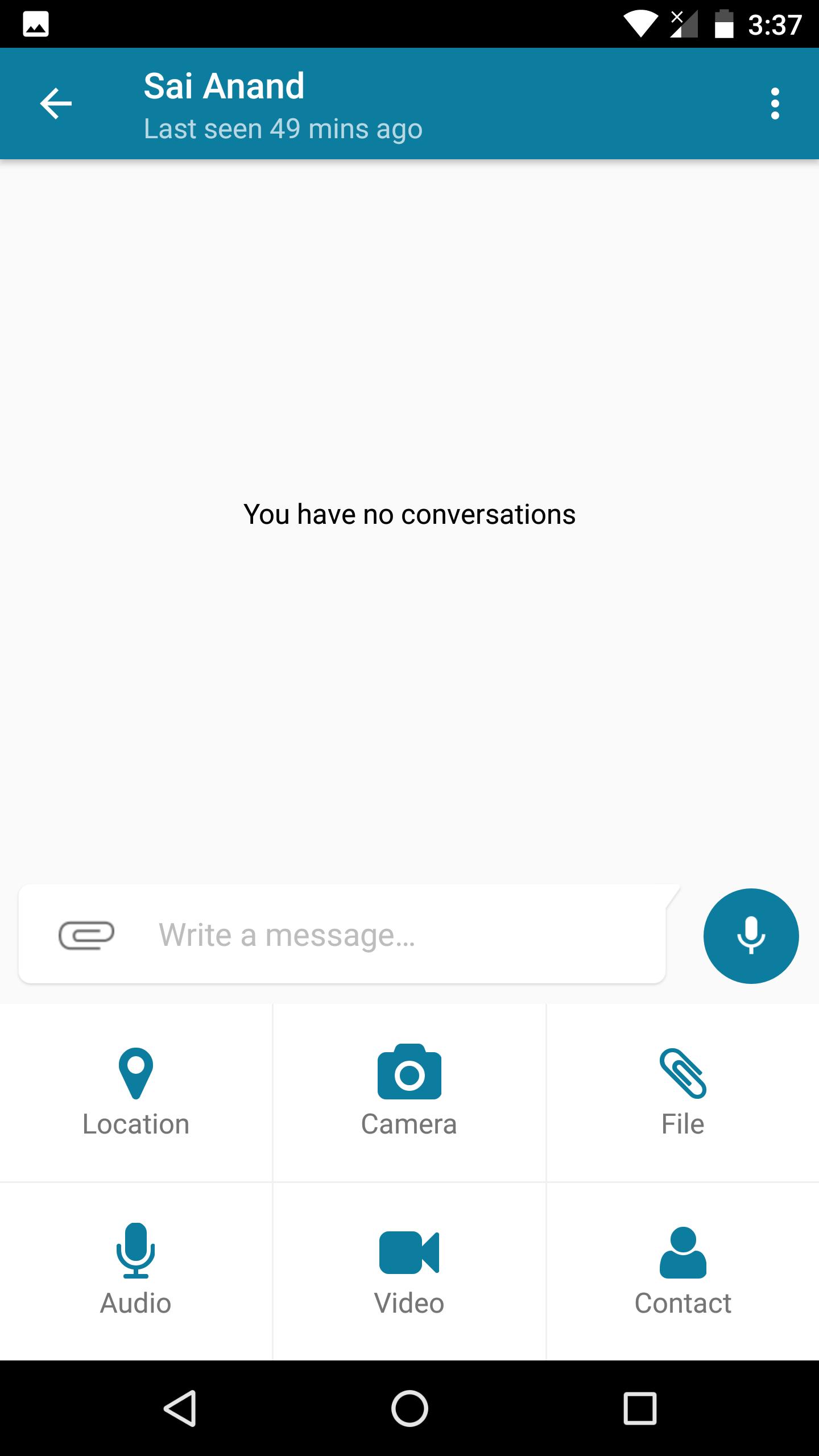
Task: Send a Contact card
Action: pyautogui.click(x=682, y=1272)
